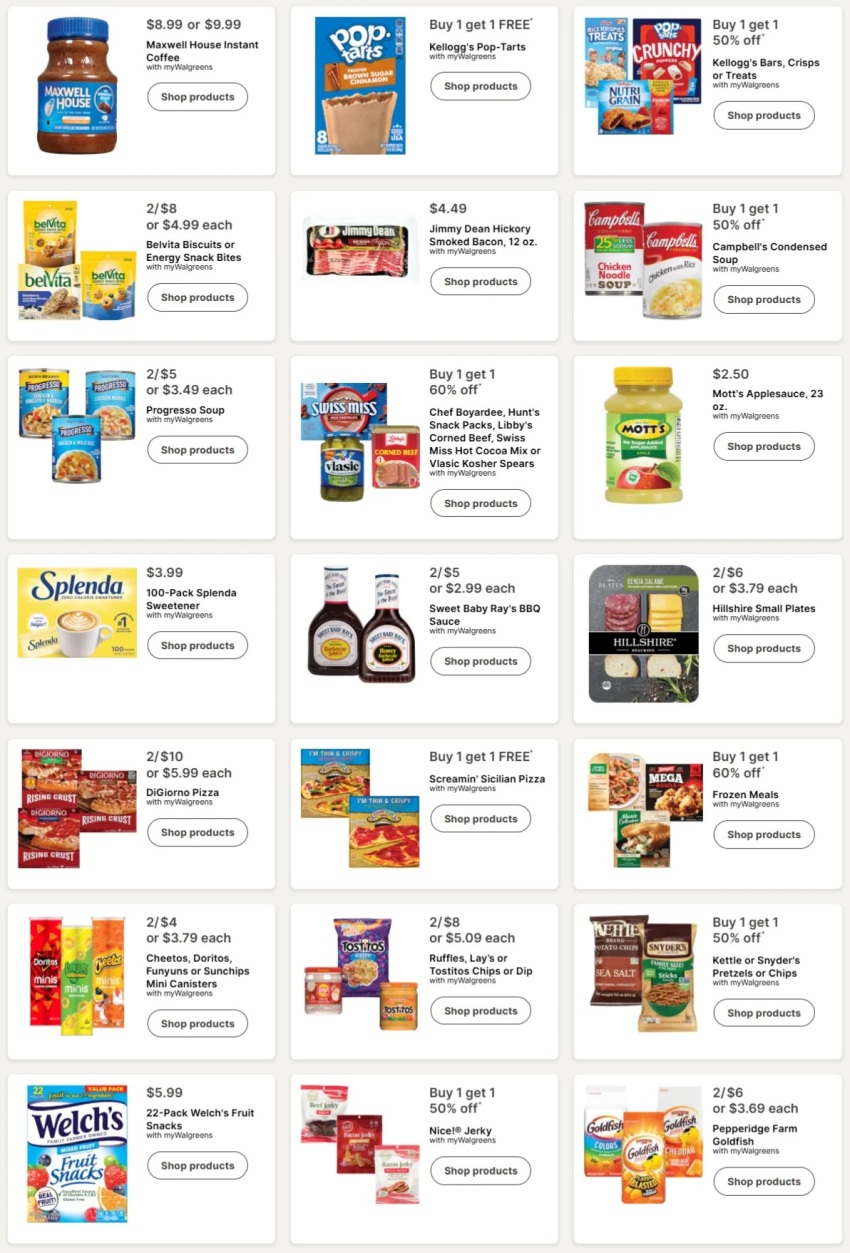Click Shop products for Campbell's Condensed Soup
This screenshot has height=1253, width=850.
click(x=764, y=299)
